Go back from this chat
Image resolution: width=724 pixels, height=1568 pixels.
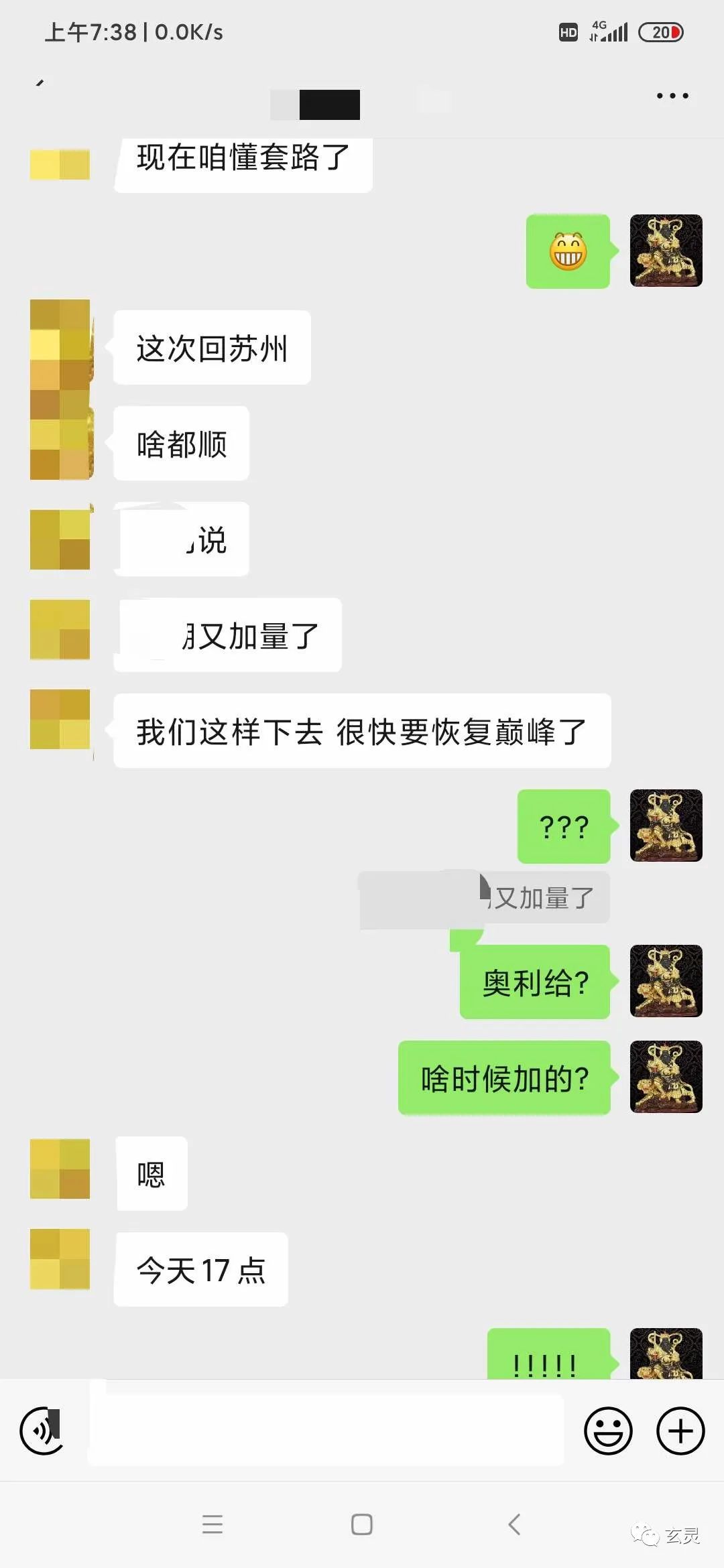pos(40,84)
